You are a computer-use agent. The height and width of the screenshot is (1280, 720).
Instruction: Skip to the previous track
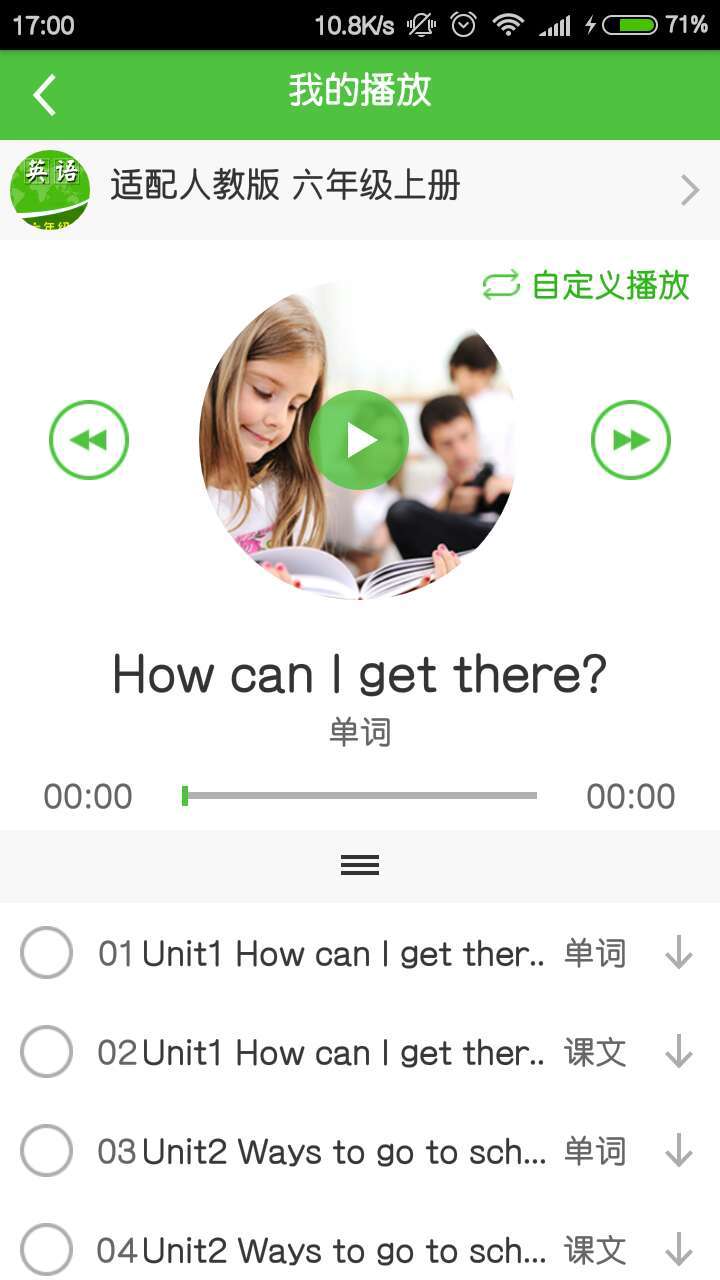(89, 440)
